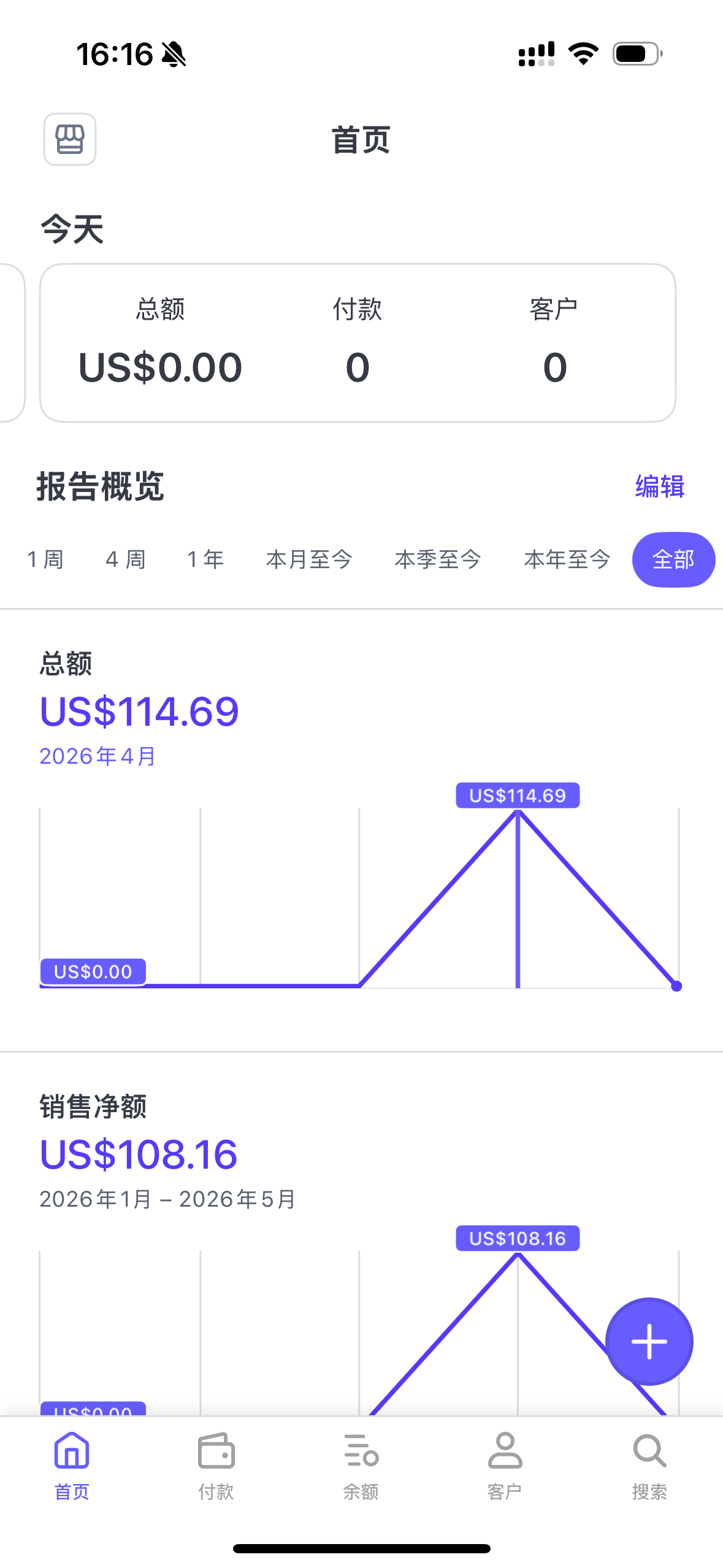Tap 编辑 to edit report overview
The height and width of the screenshot is (1568, 723).
click(660, 486)
